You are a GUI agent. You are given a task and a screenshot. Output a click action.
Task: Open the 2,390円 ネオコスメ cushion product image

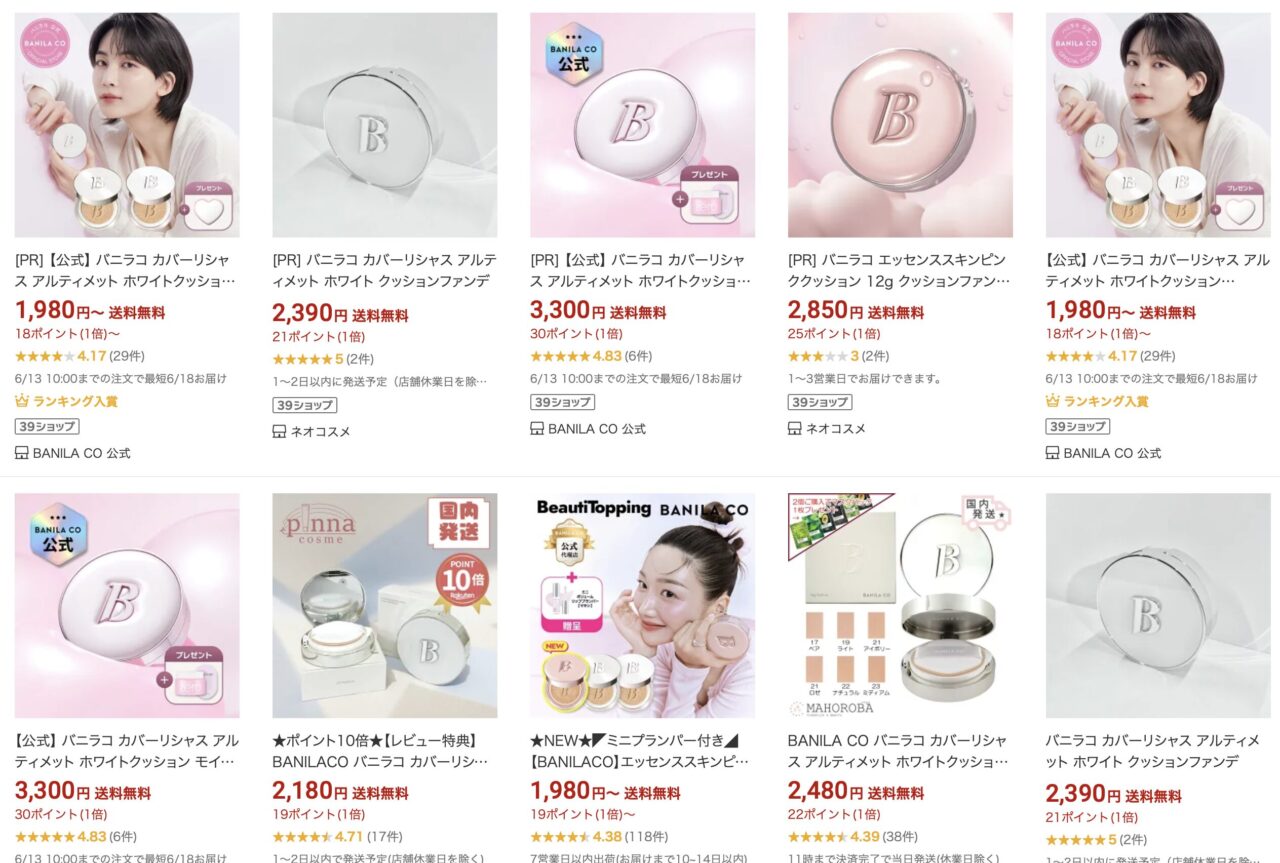(x=384, y=125)
